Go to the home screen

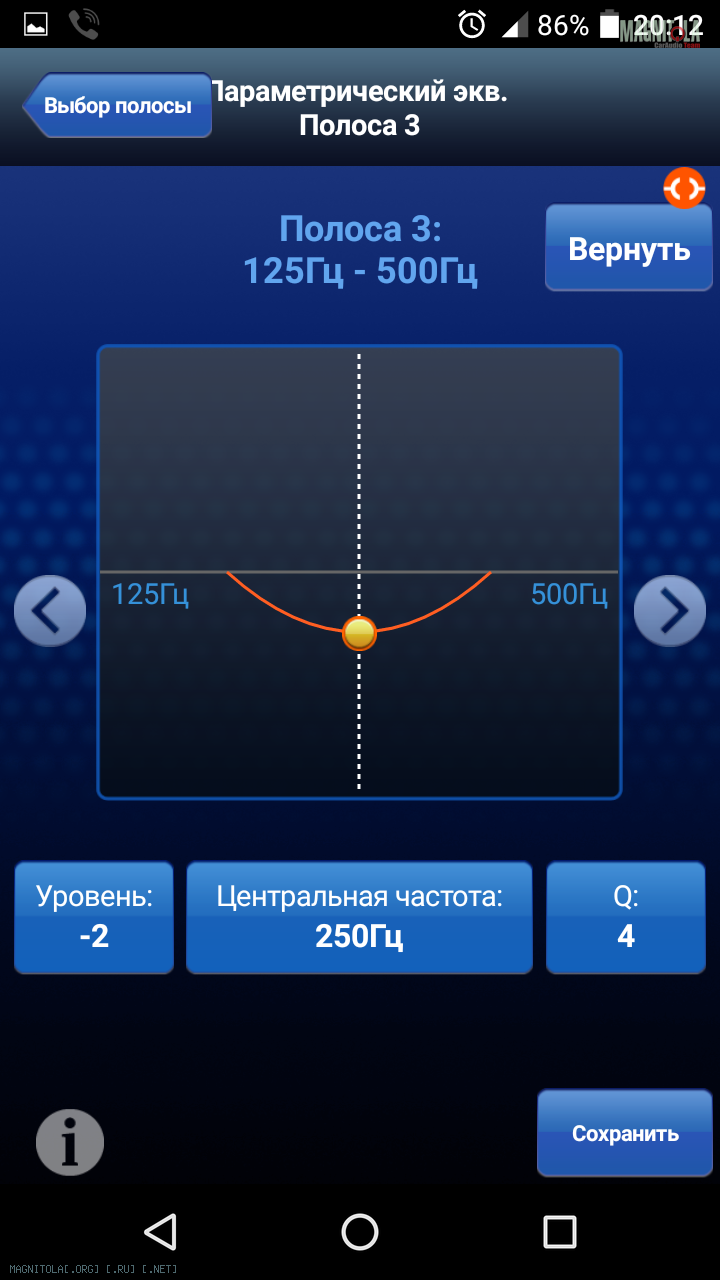tap(360, 1232)
